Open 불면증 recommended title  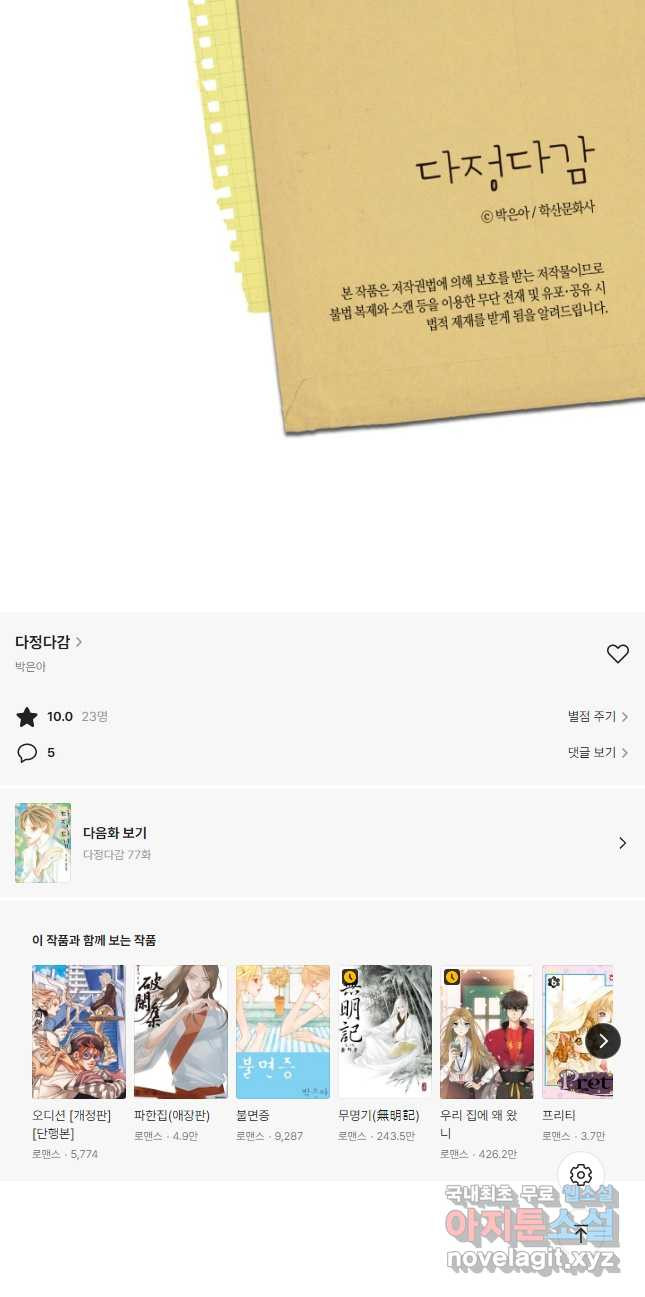[x=283, y=1031]
